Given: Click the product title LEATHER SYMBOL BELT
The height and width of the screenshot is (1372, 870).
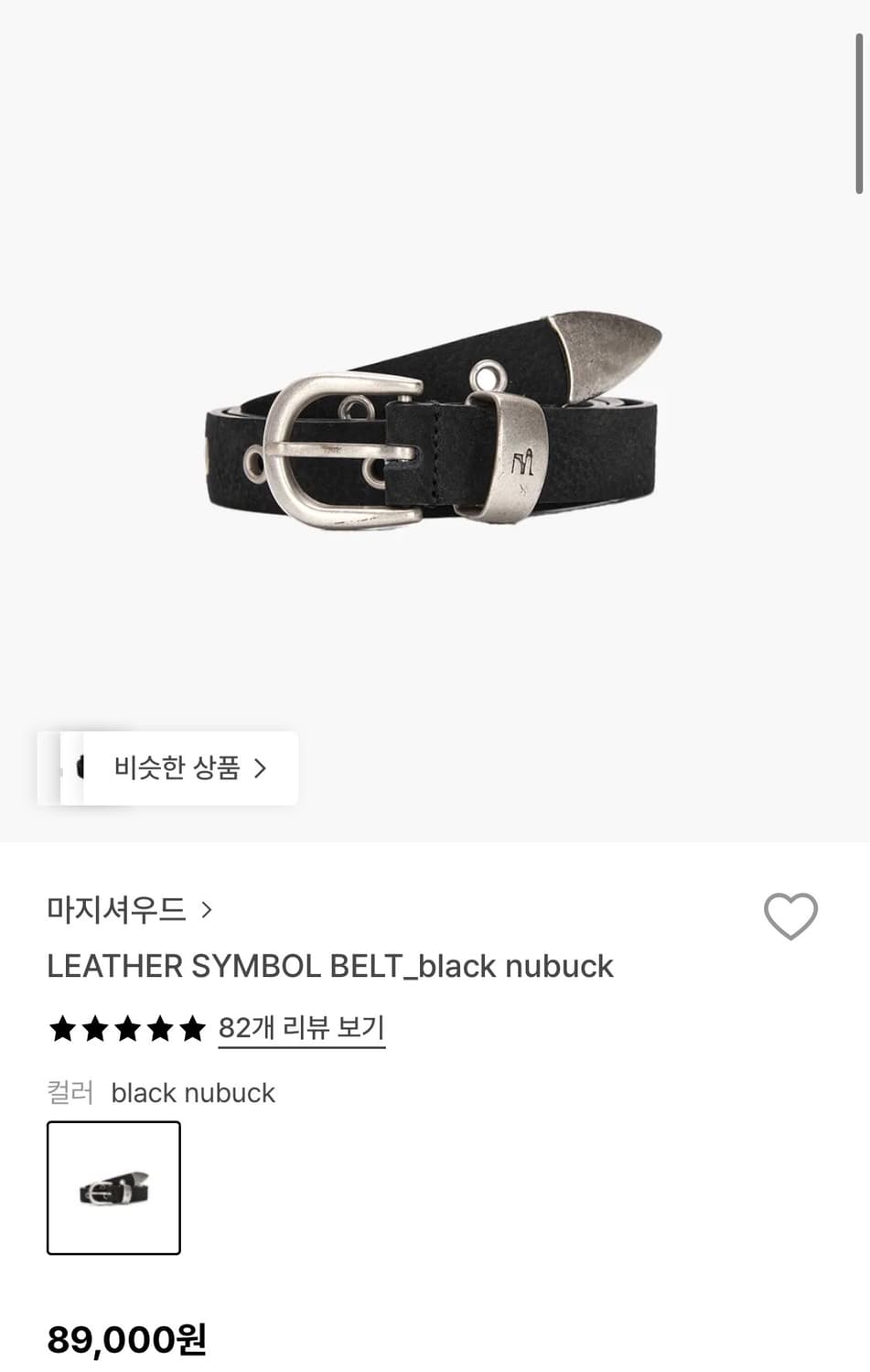Looking at the screenshot, I should tap(330, 966).
